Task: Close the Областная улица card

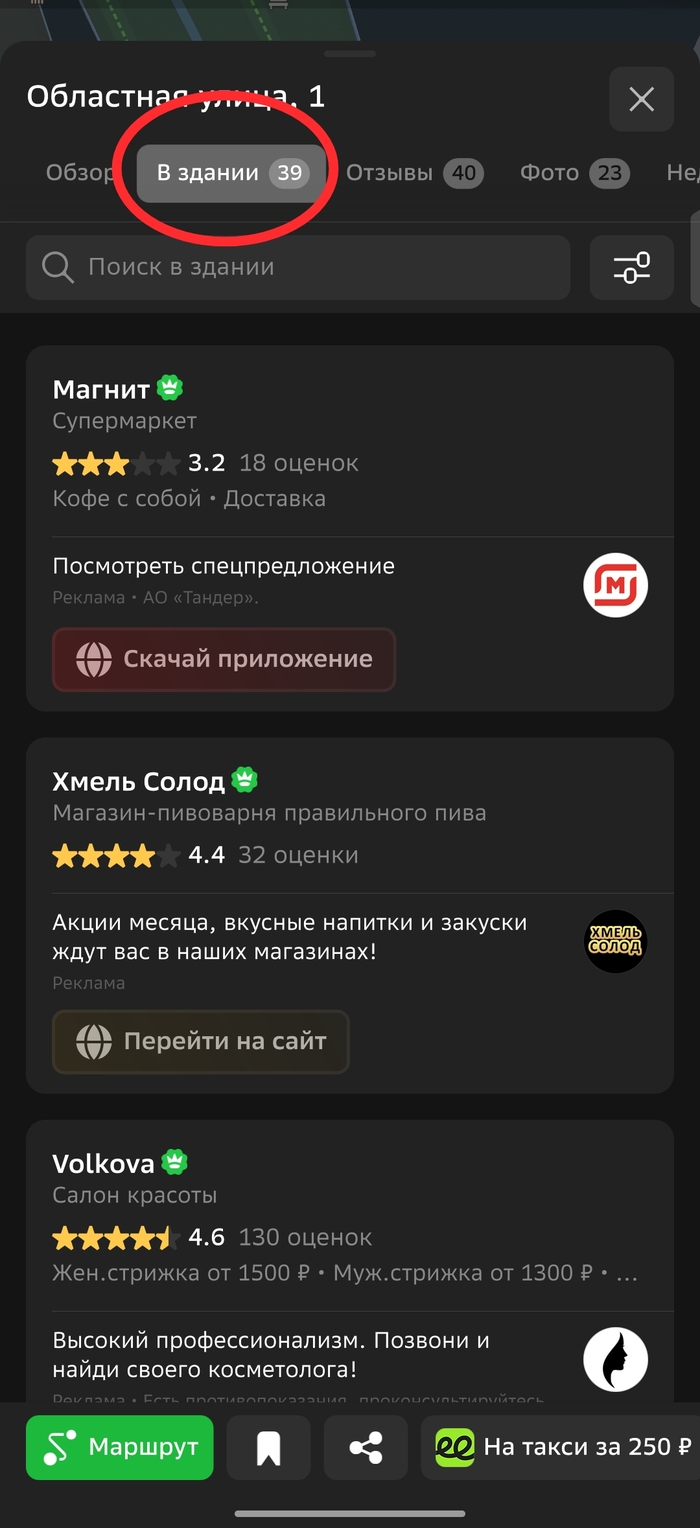Action: click(641, 99)
